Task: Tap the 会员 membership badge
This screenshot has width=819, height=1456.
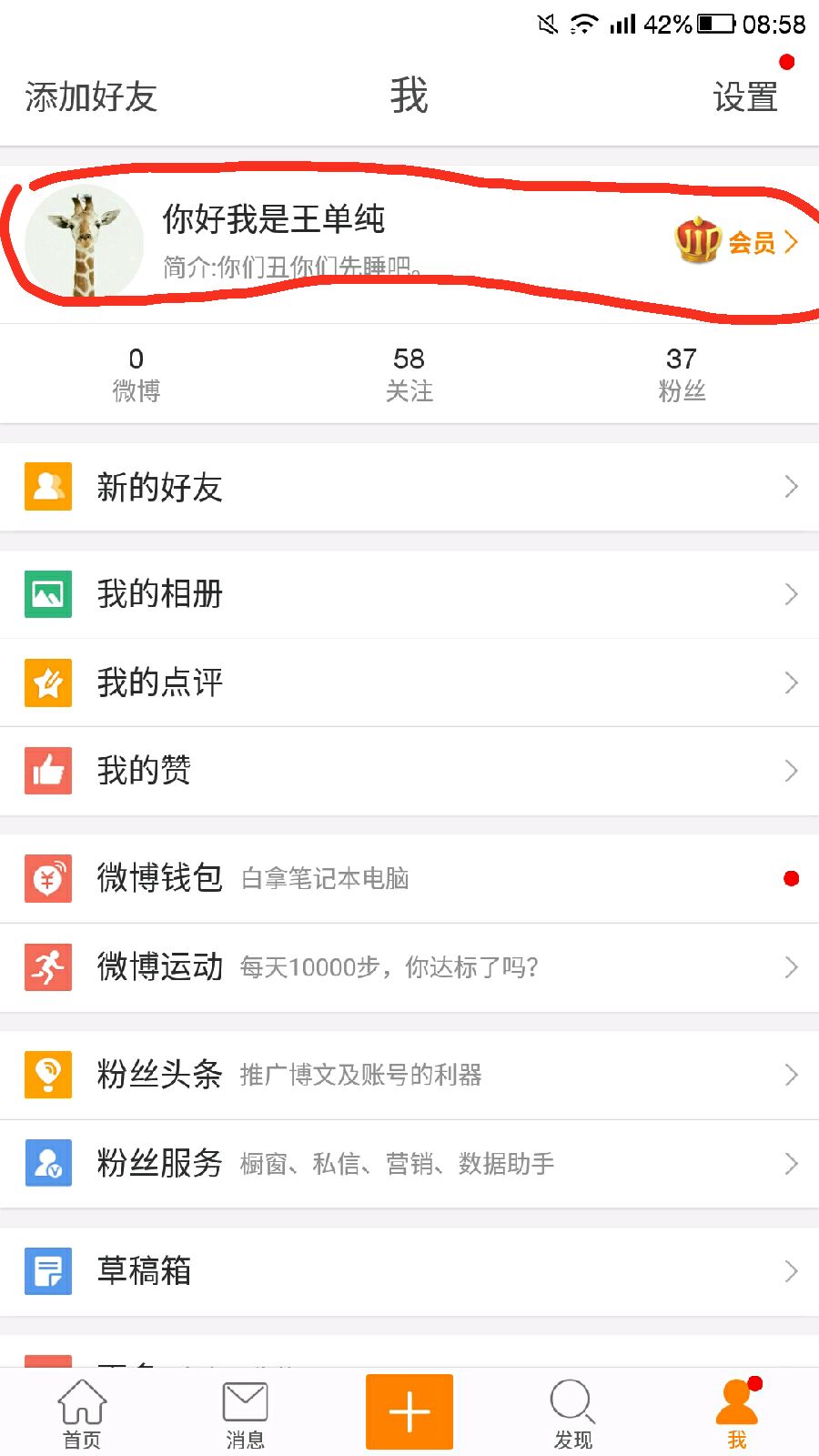Action: [736, 242]
